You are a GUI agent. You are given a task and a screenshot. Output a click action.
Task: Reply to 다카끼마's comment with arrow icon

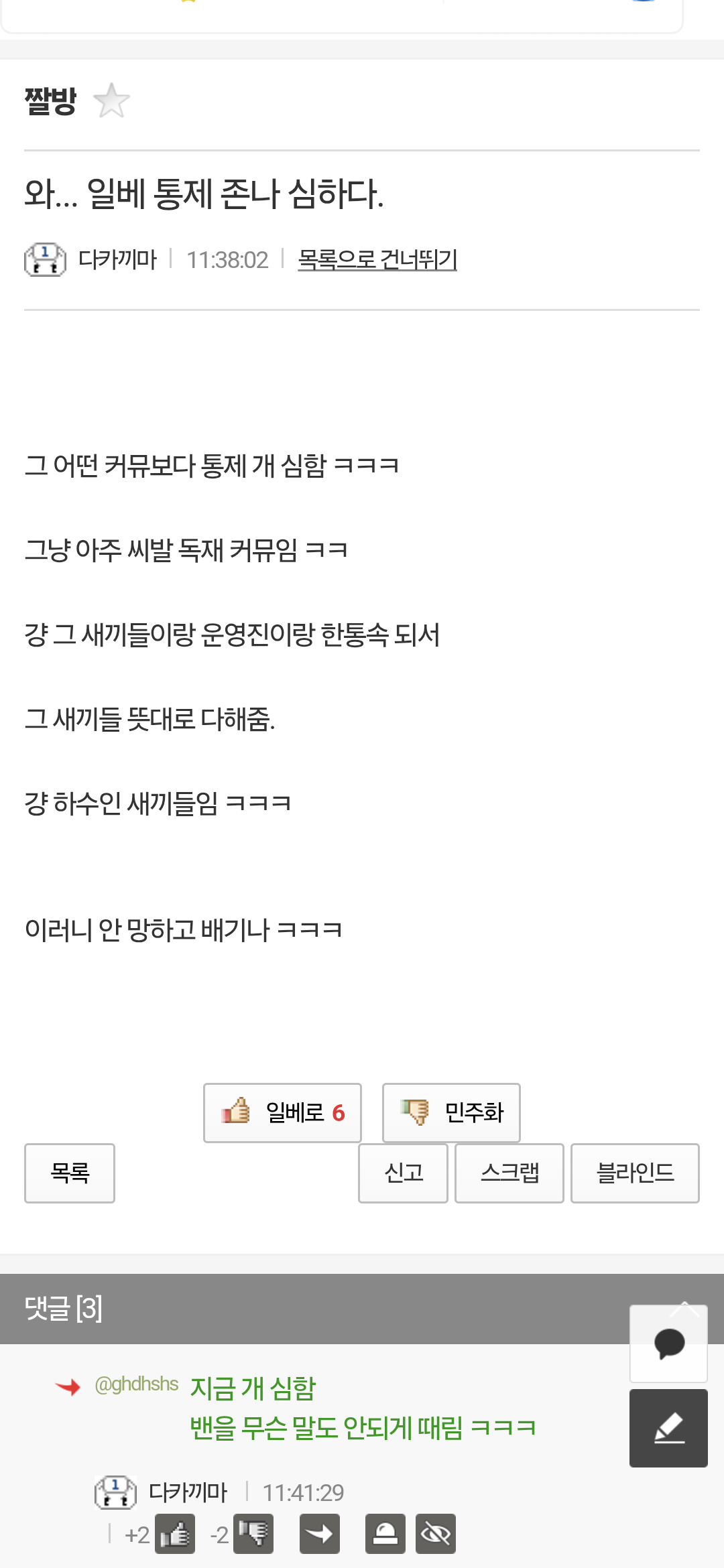point(320,1534)
